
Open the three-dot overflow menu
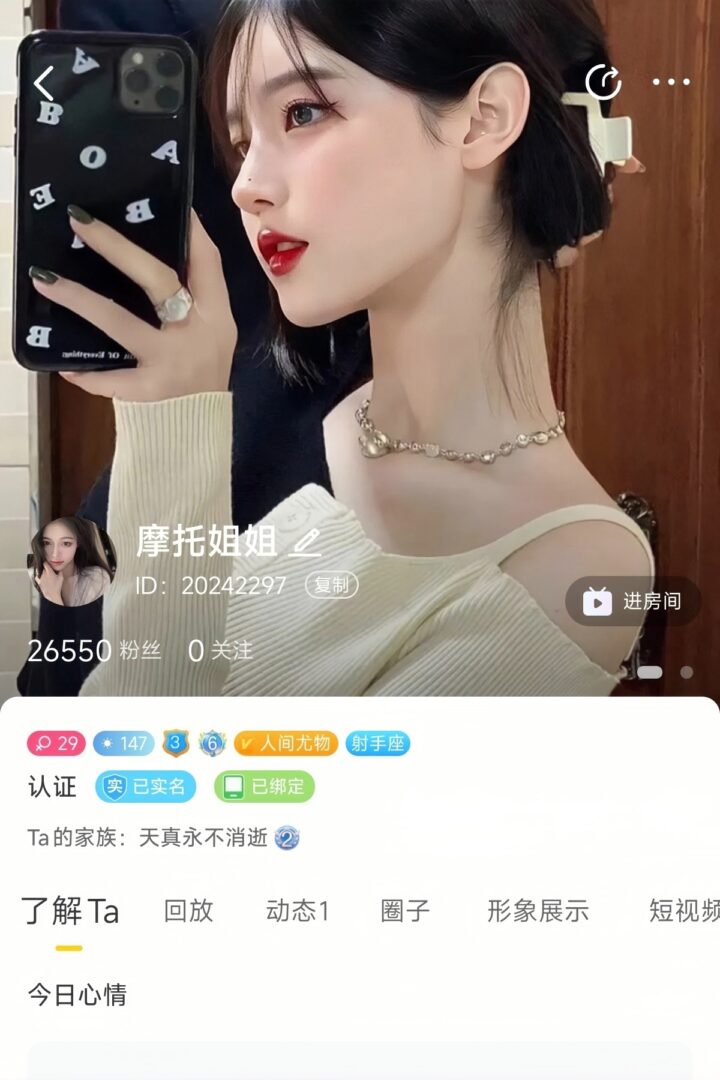[671, 82]
